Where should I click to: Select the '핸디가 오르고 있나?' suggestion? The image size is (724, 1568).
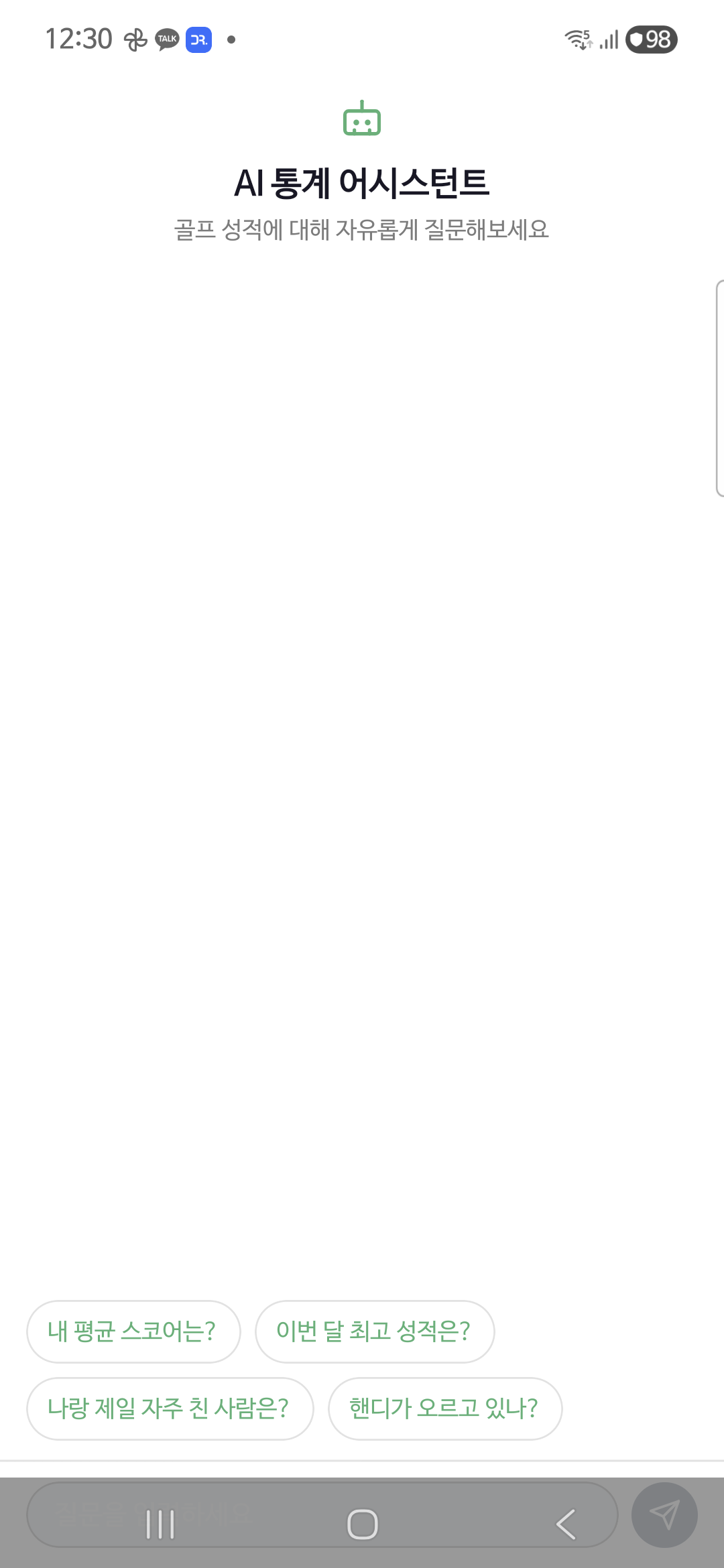444,1409
